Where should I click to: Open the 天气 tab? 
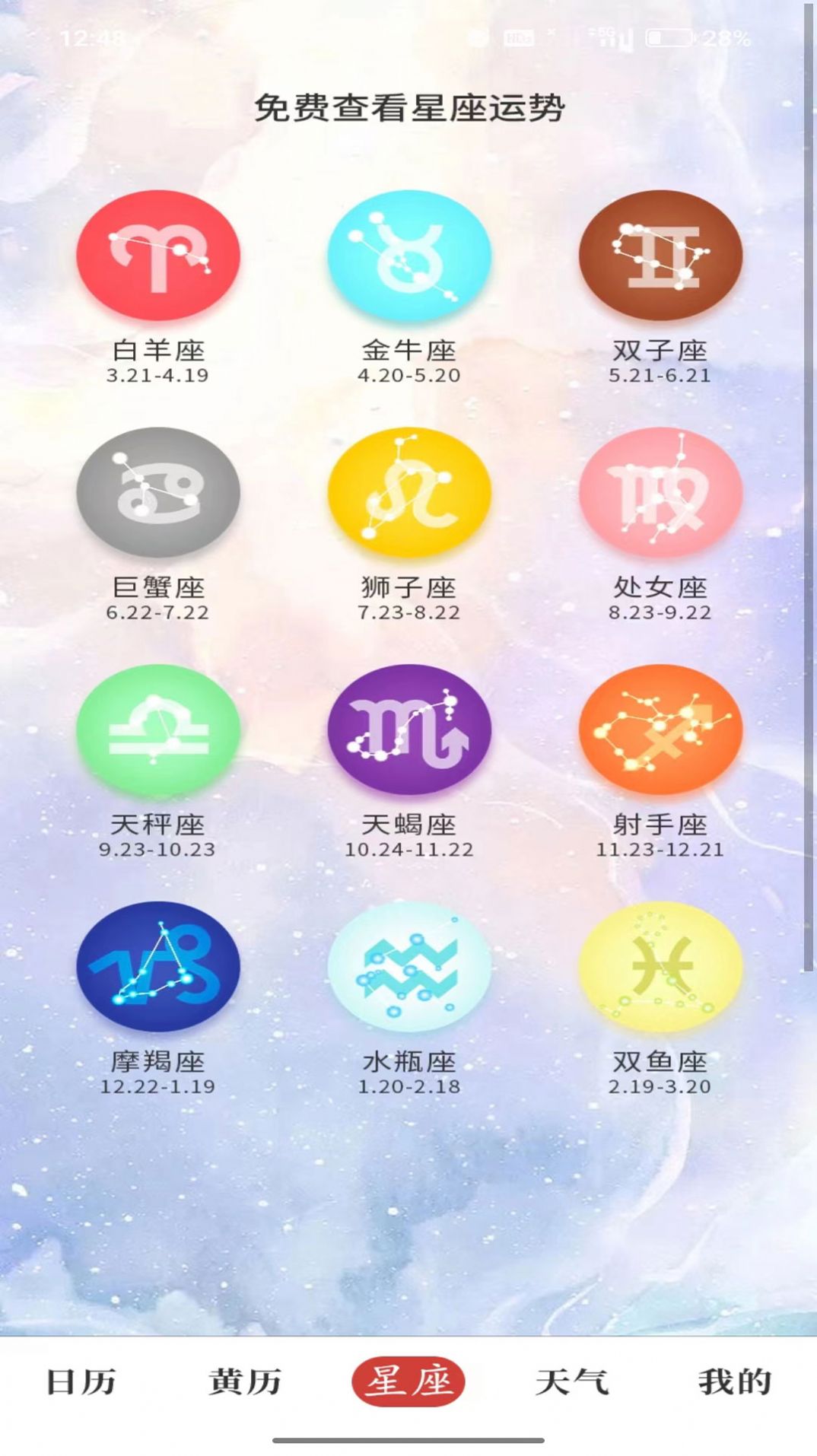pyautogui.click(x=572, y=1382)
